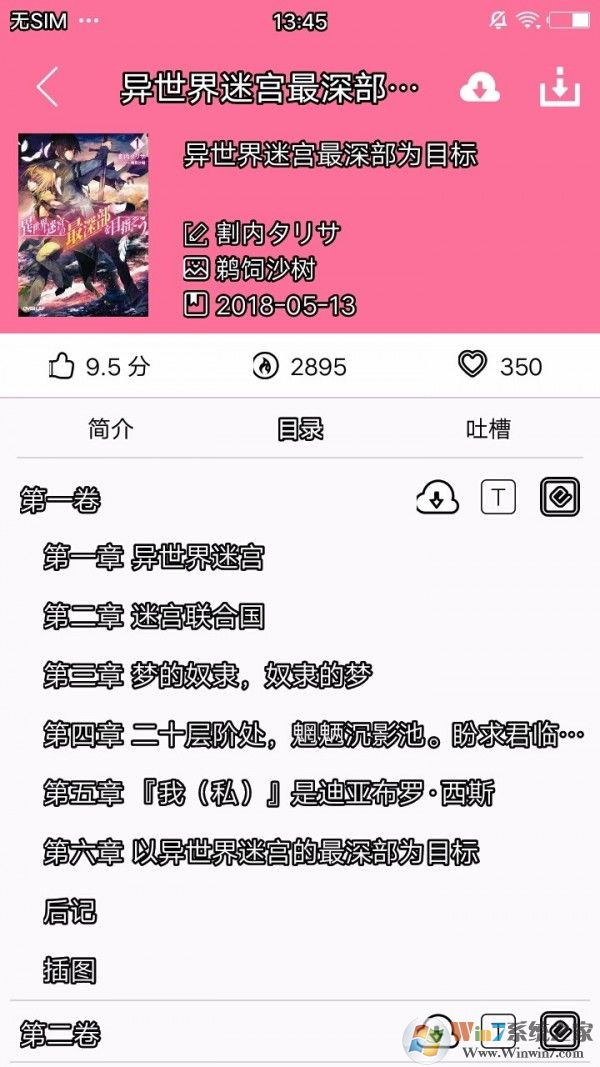Read 第六章 以异世界迷宫的最深部为目标

click(261, 853)
